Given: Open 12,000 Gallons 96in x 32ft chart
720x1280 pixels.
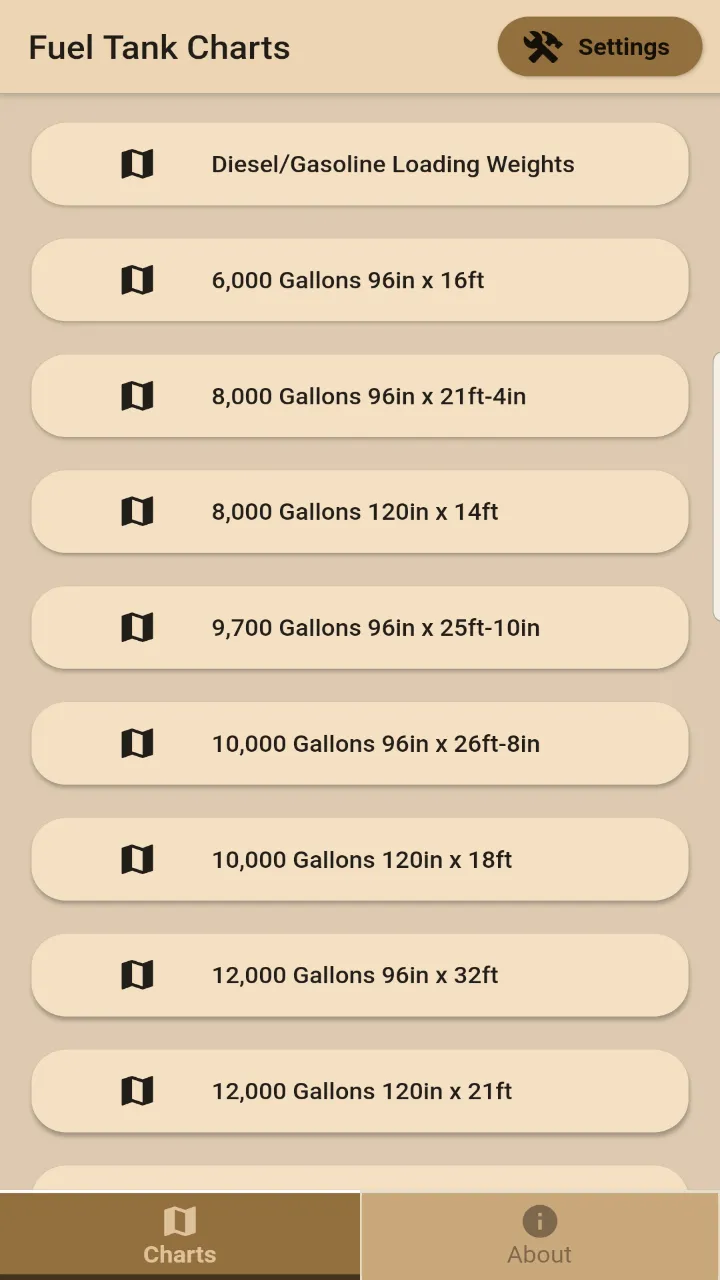Looking at the screenshot, I should pos(360,976).
